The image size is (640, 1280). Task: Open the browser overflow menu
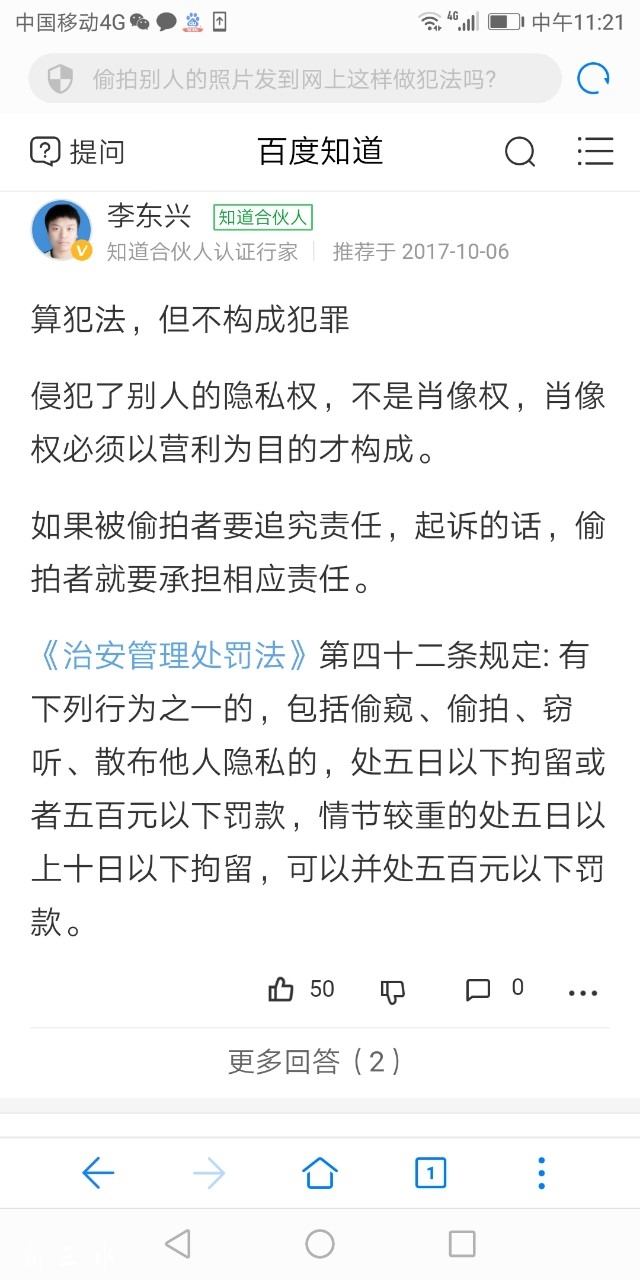pyautogui.click(x=541, y=1172)
